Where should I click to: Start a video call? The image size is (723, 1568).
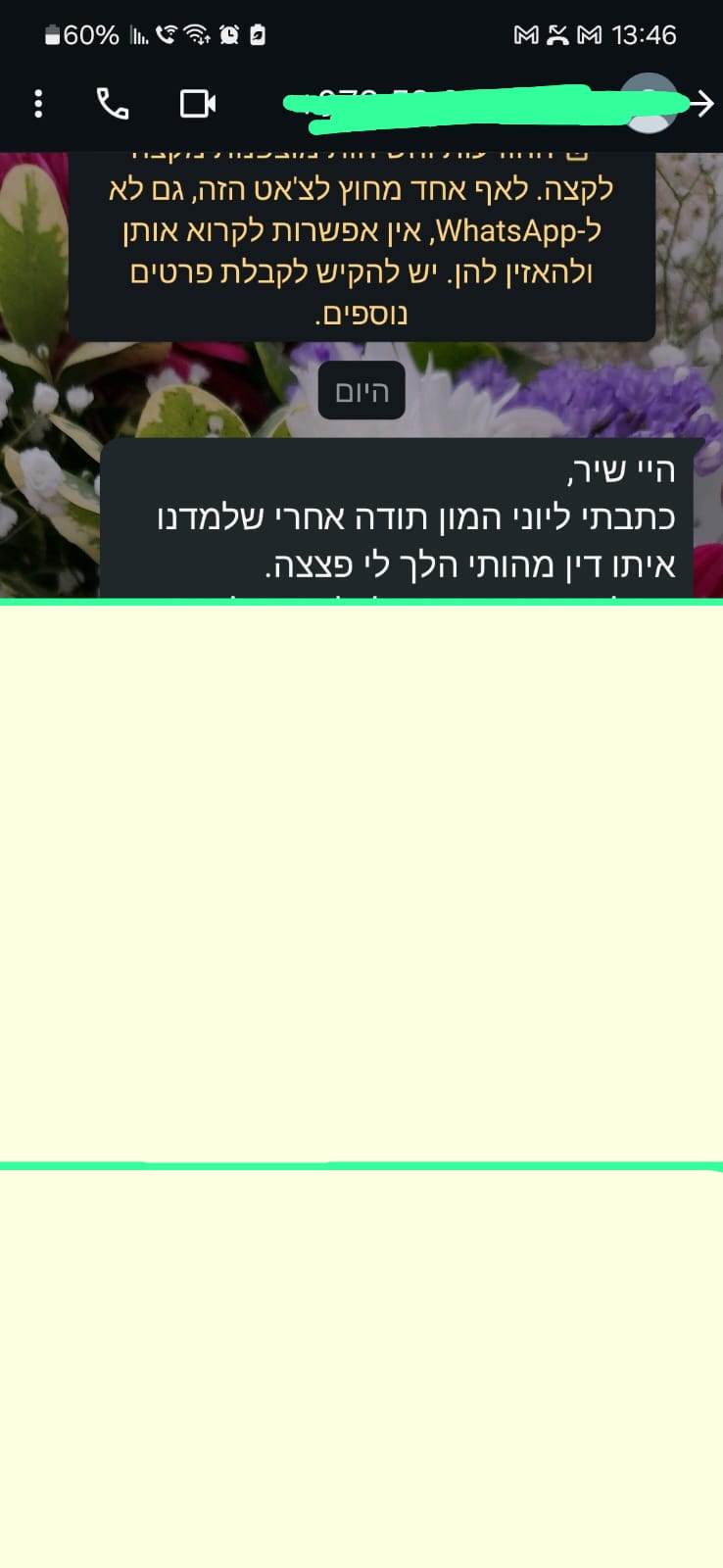pyautogui.click(x=198, y=104)
